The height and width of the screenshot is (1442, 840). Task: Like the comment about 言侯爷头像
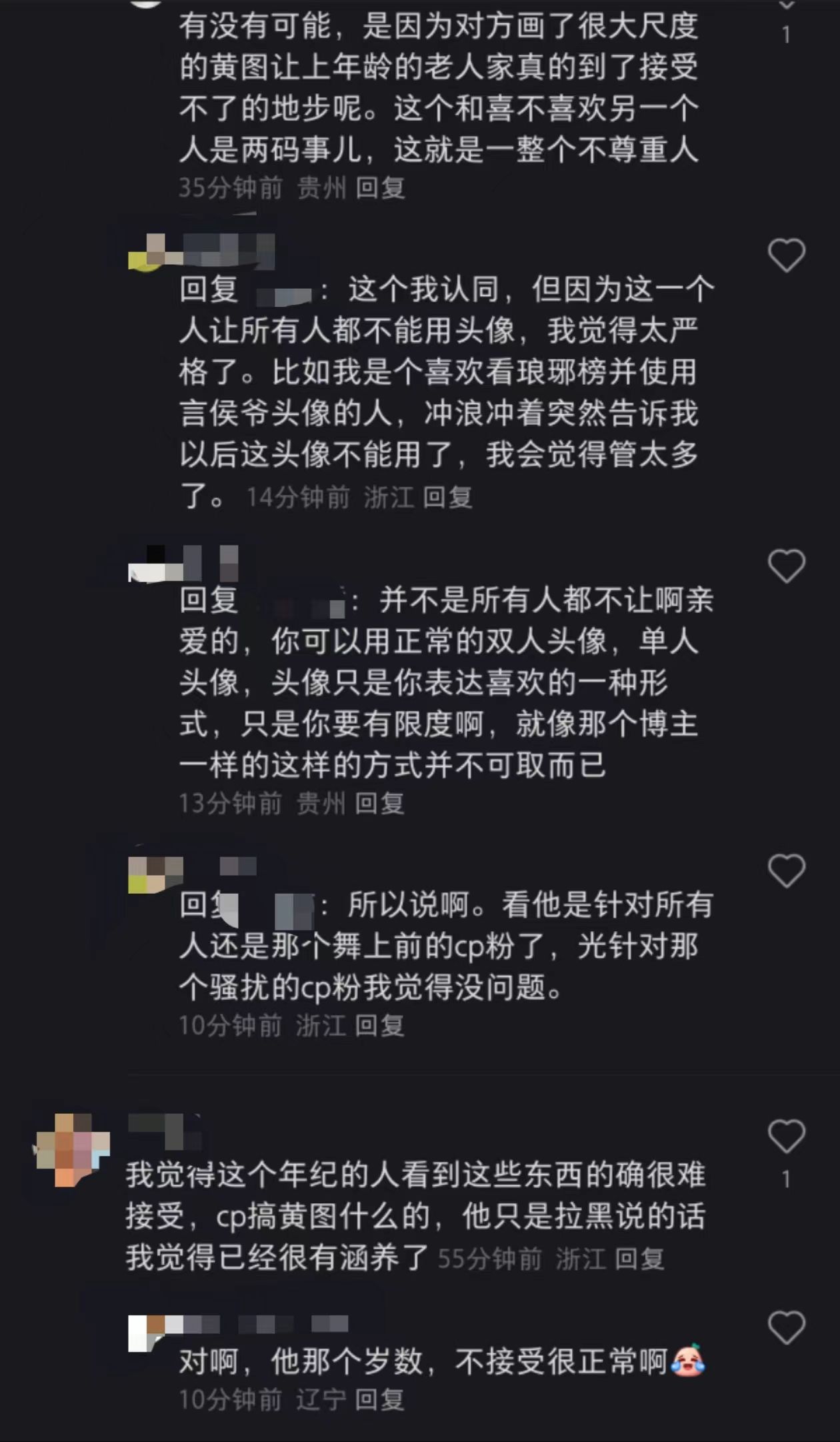[x=787, y=255]
